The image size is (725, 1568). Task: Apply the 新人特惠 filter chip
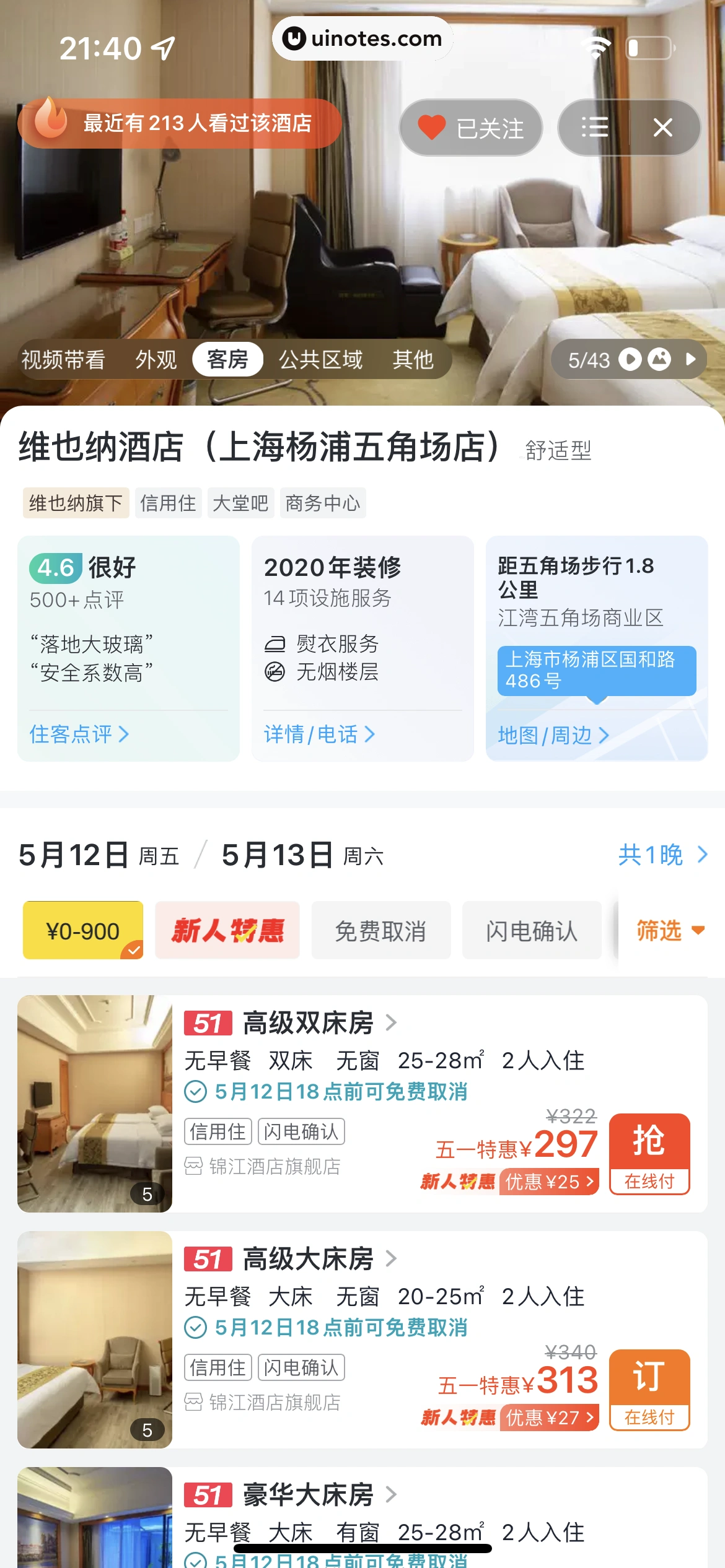pyautogui.click(x=227, y=931)
